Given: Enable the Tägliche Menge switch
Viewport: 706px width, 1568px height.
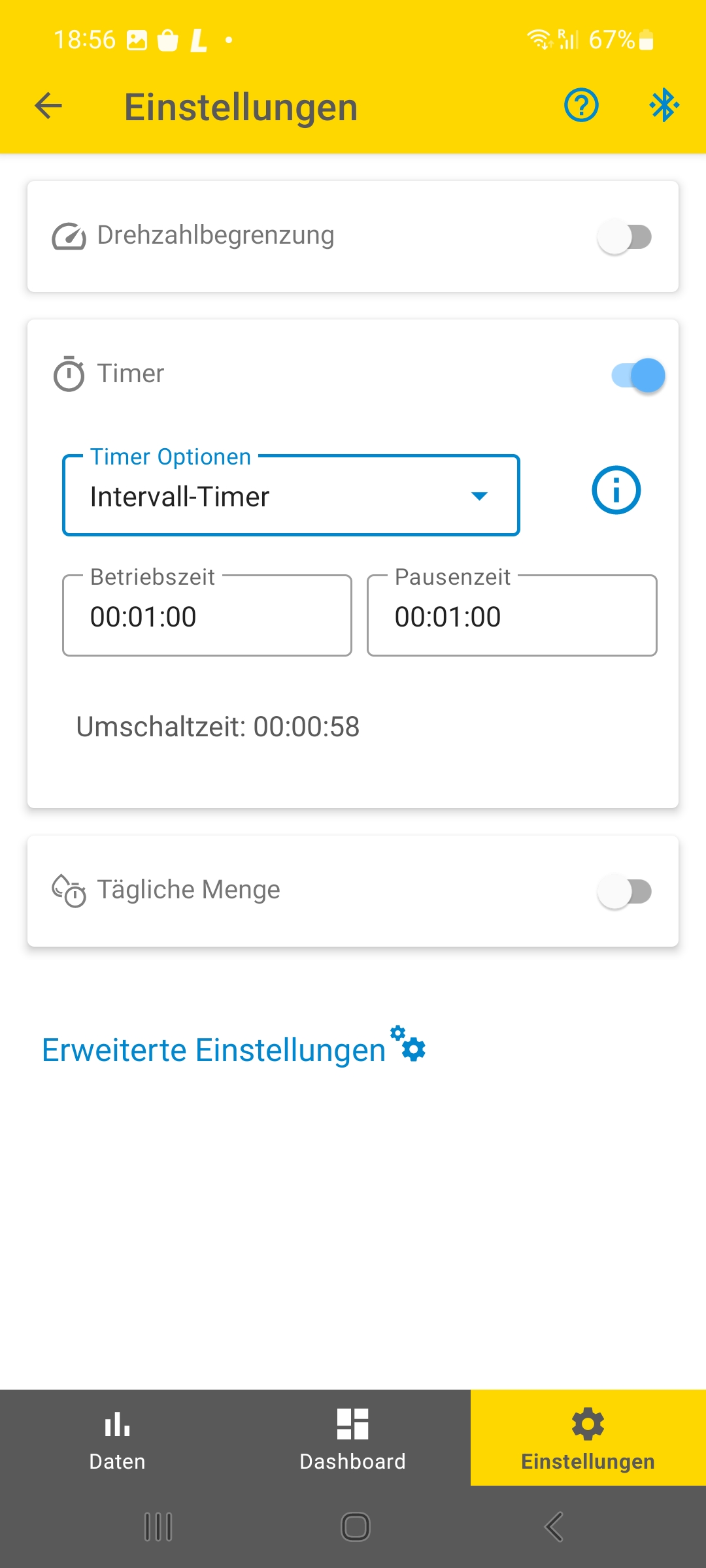Looking at the screenshot, I should pos(625,892).
